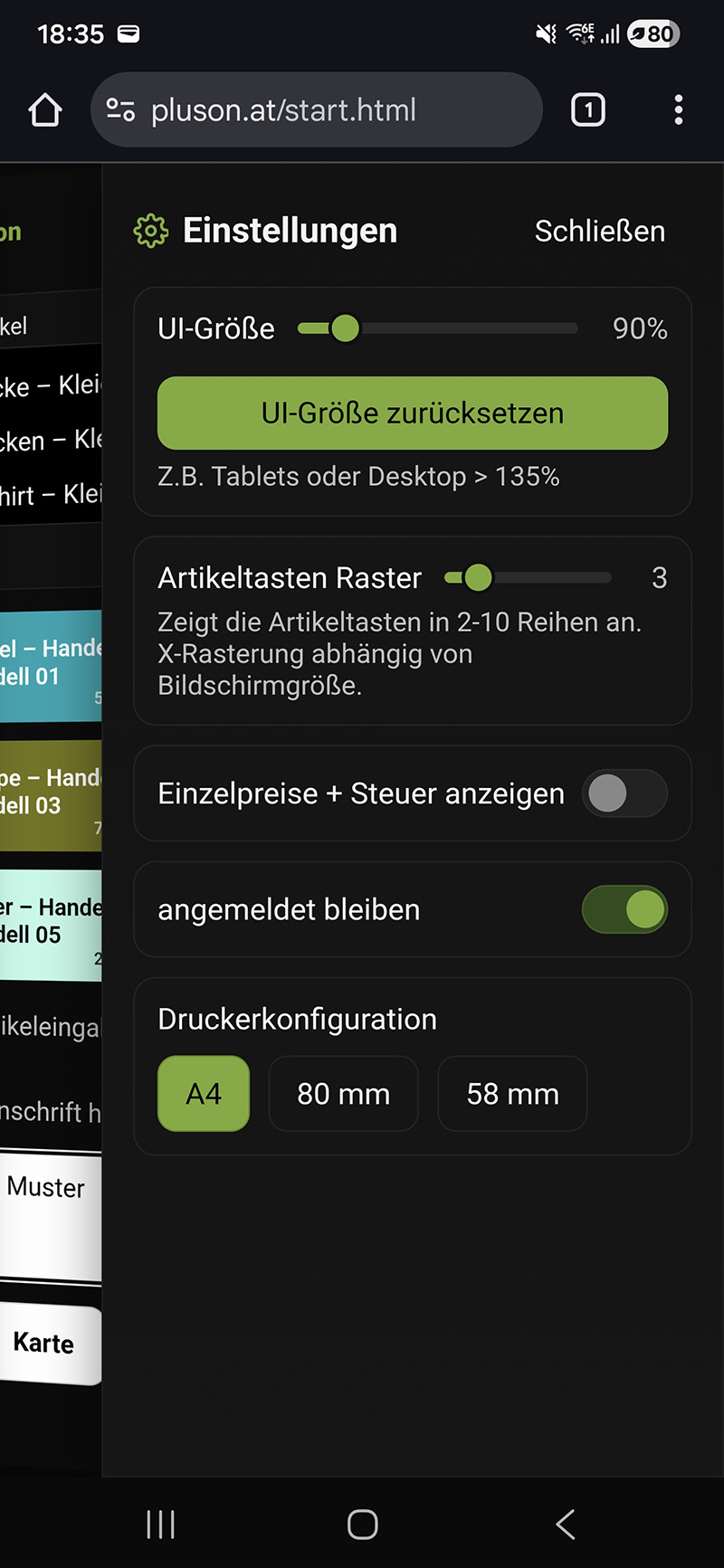The height and width of the screenshot is (1568, 724).
Task: Click the green settings gear icon
Action: 151,231
